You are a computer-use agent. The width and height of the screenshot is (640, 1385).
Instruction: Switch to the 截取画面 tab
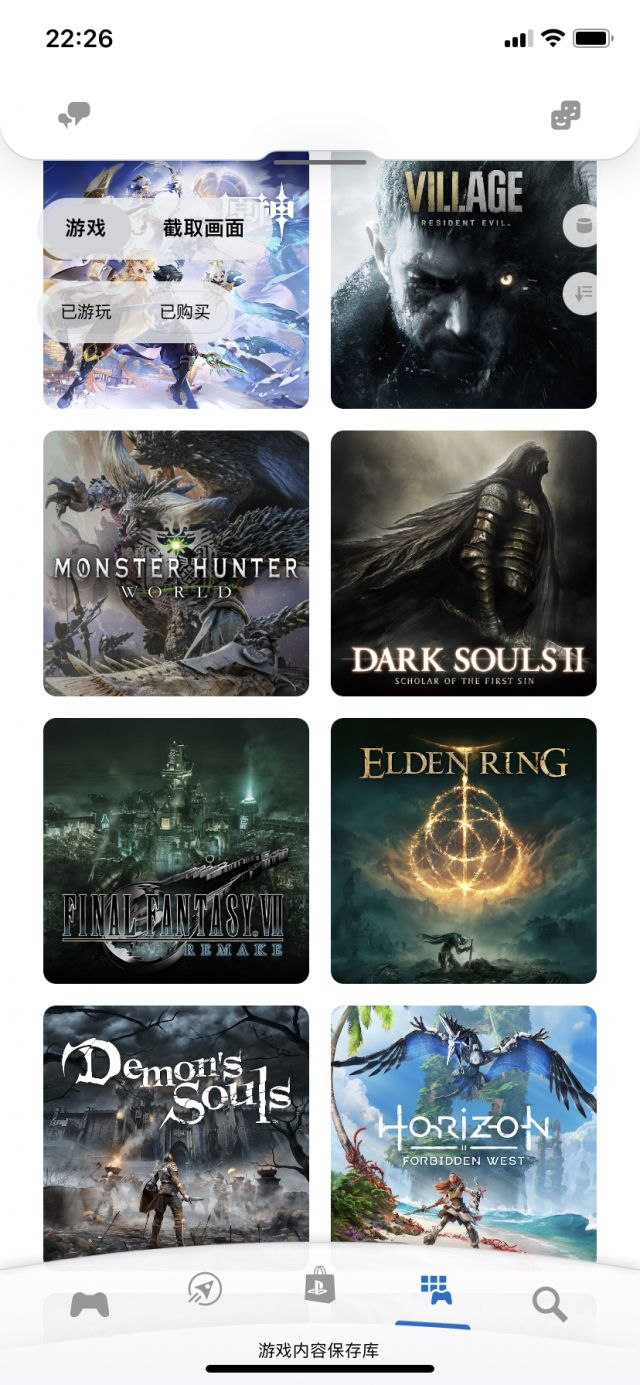pos(203,228)
